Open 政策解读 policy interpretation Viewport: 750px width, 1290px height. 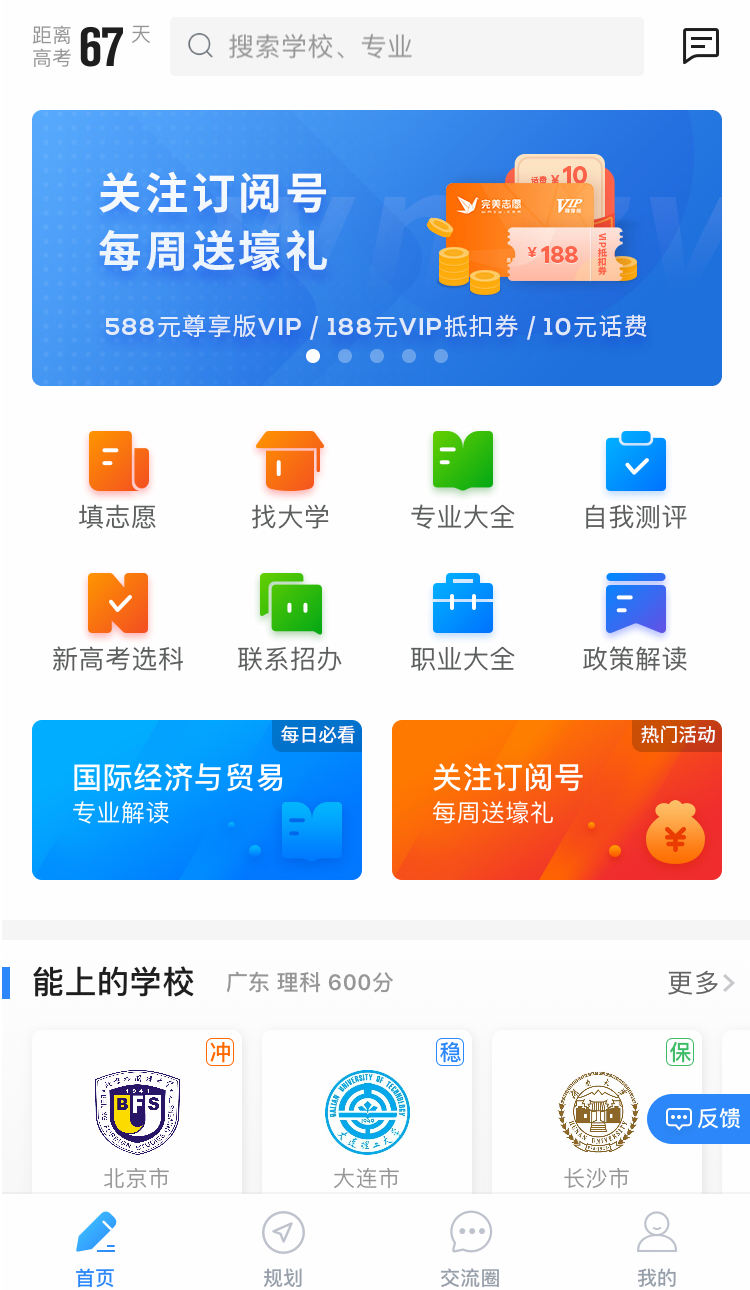click(x=634, y=622)
